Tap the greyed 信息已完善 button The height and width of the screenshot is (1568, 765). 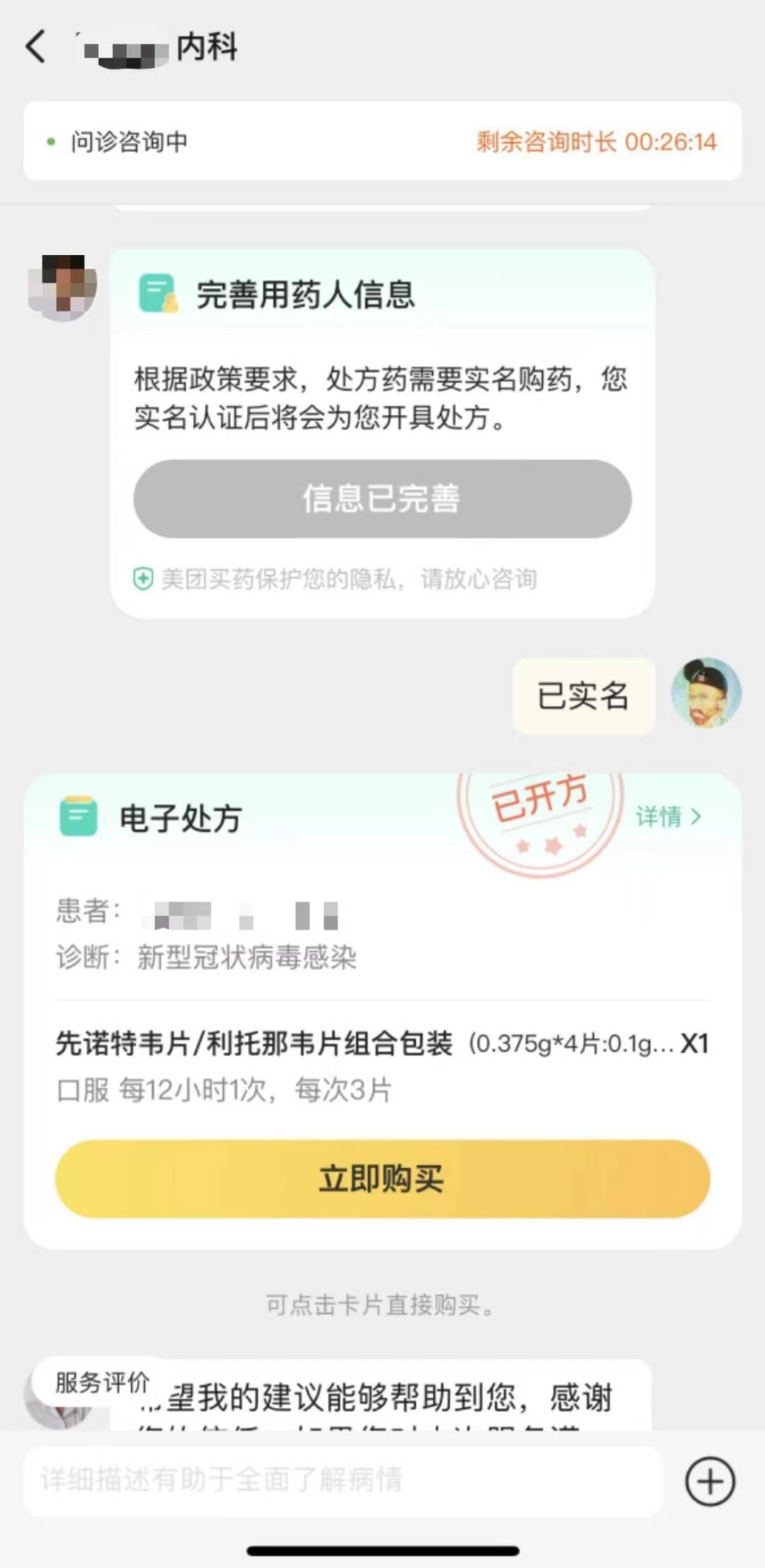point(382,499)
